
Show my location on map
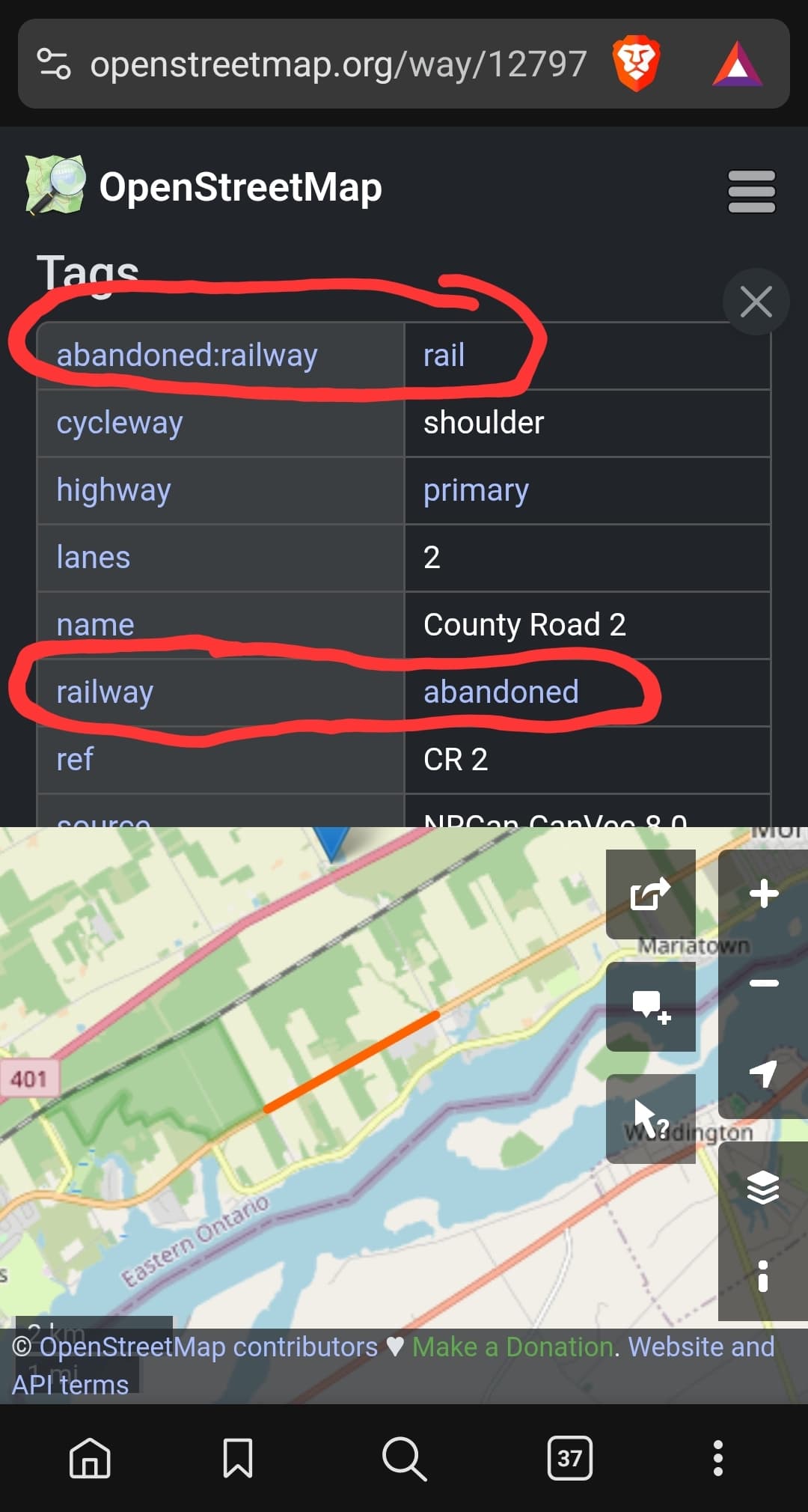coord(763,1073)
